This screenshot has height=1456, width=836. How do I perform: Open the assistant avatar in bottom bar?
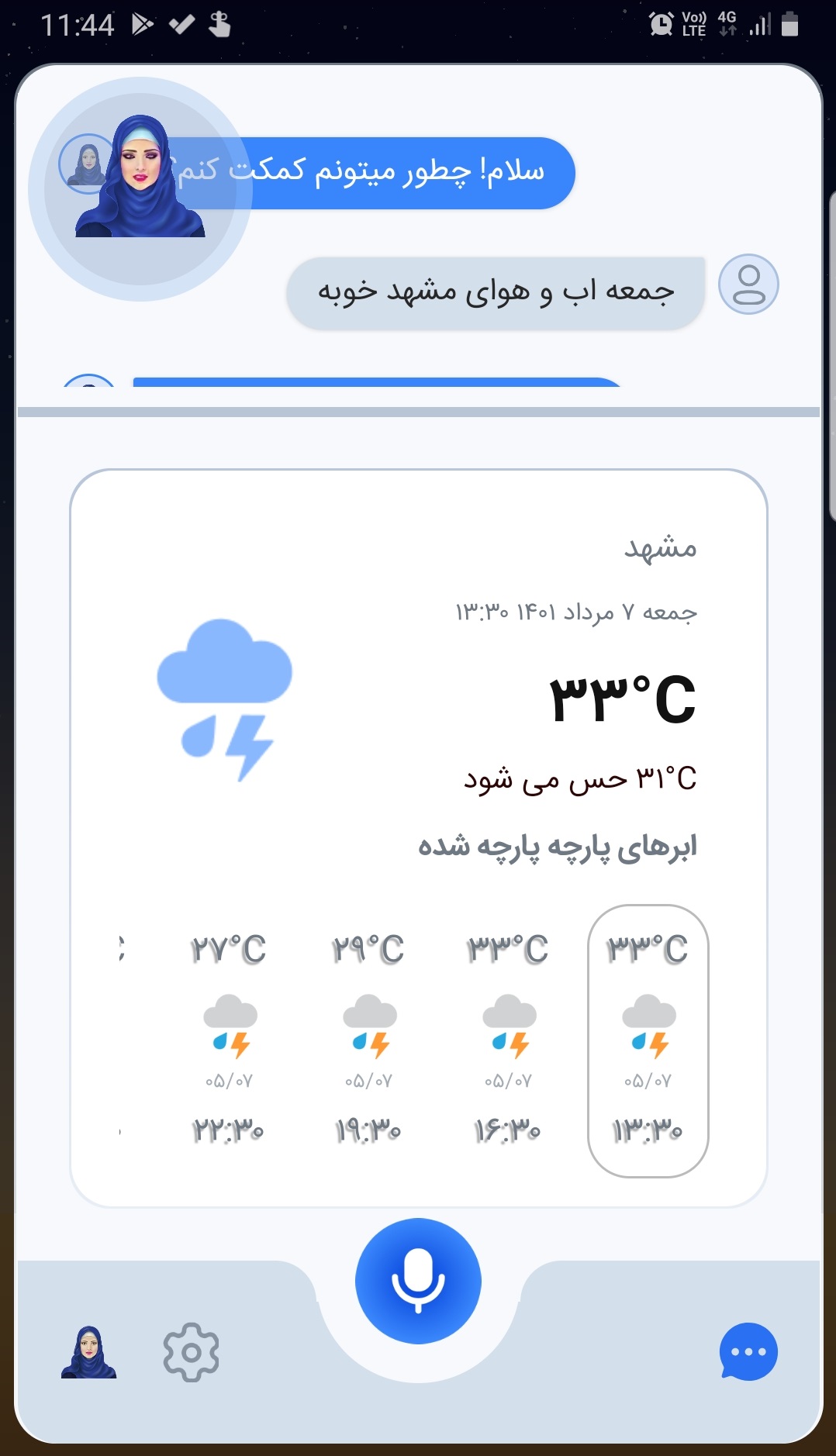[88, 1352]
